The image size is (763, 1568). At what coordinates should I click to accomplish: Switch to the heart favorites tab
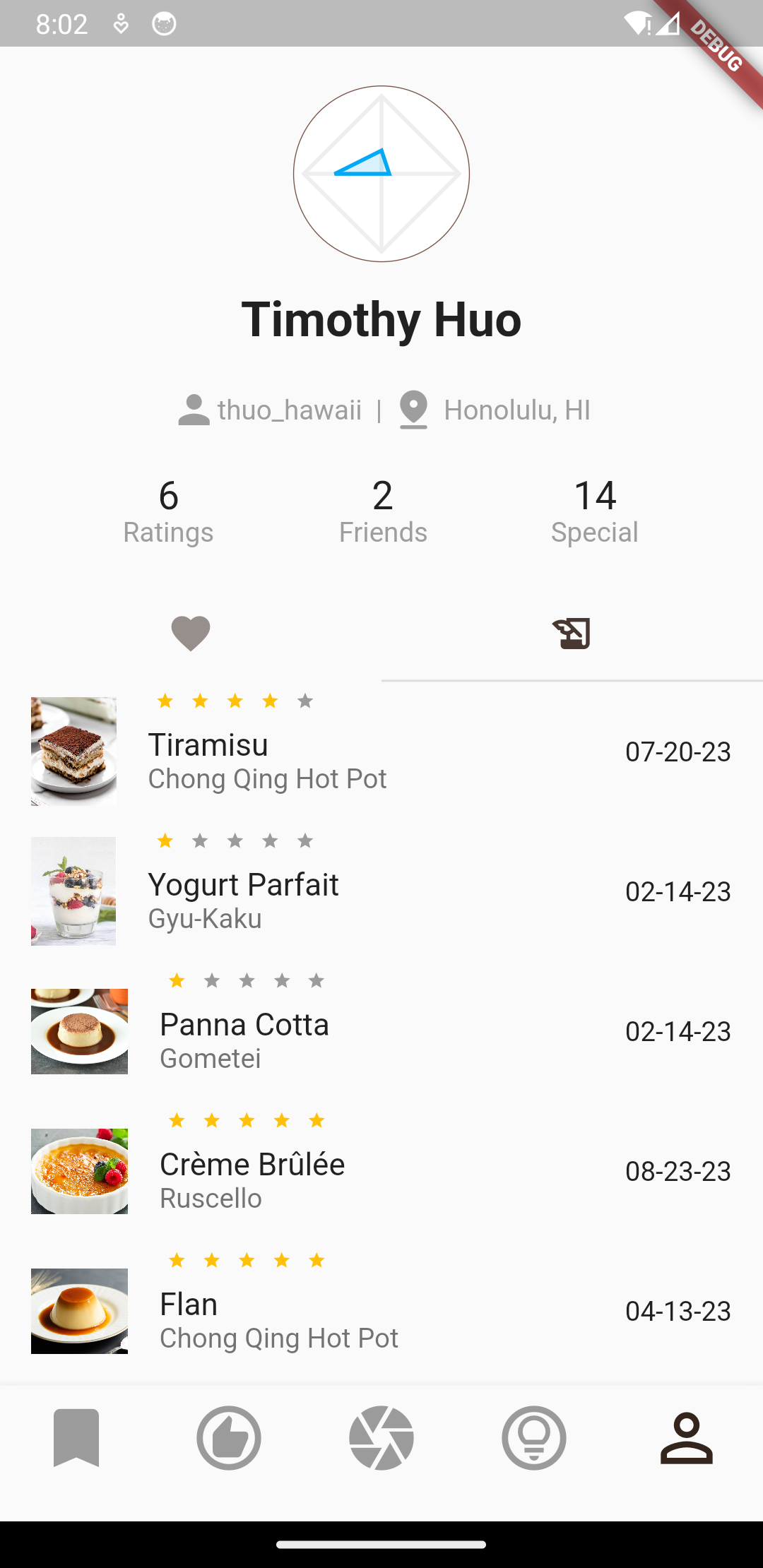(x=191, y=633)
